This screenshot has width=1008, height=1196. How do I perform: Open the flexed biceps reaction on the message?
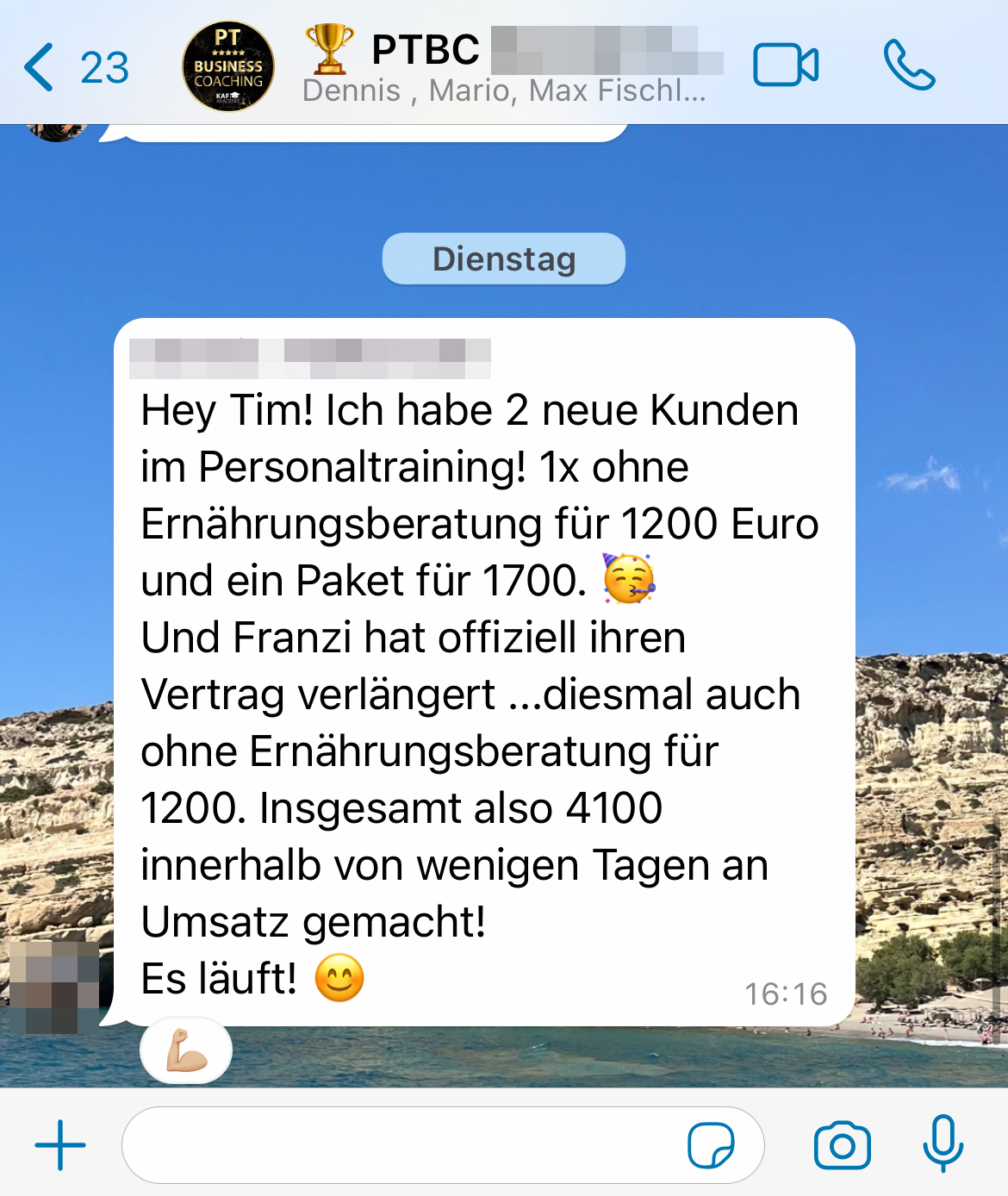tap(186, 1050)
